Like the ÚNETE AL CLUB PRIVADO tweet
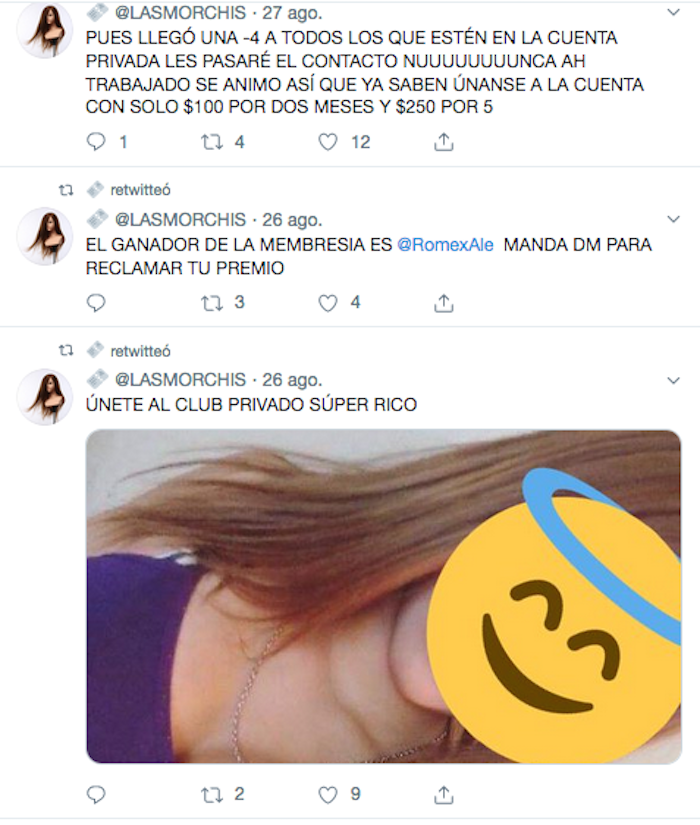 [x=328, y=795]
